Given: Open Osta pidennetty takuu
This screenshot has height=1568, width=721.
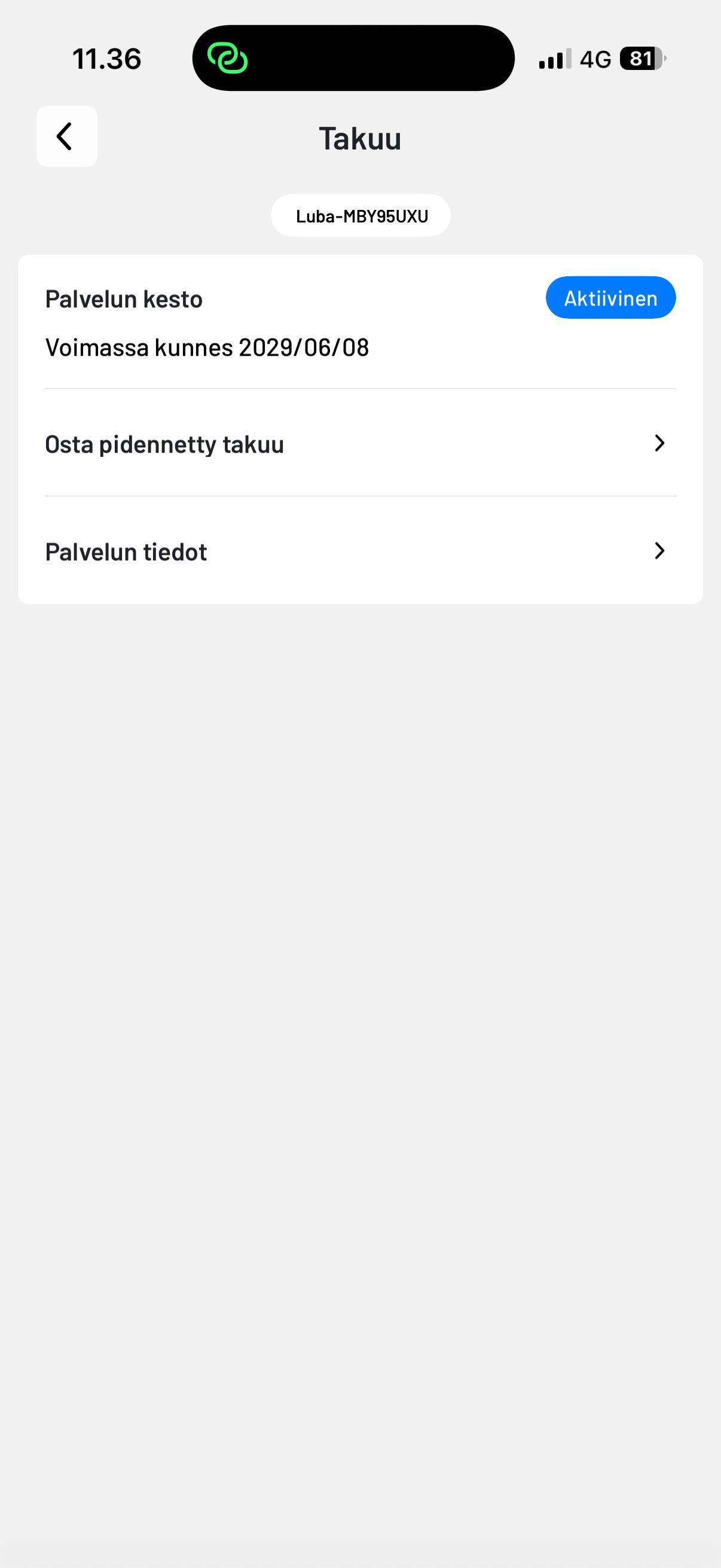Looking at the screenshot, I should pyautogui.click(x=360, y=444).
